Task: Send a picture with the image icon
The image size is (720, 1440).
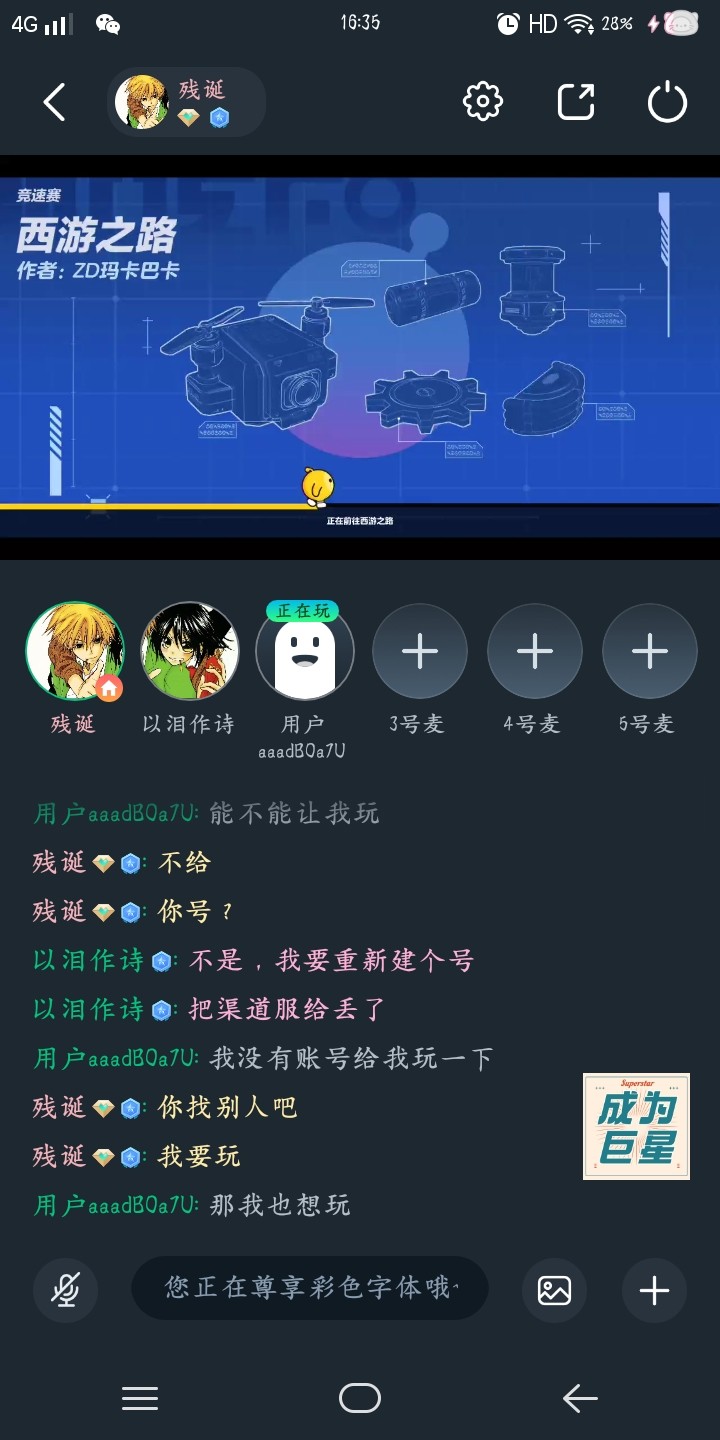Action: tap(554, 1290)
